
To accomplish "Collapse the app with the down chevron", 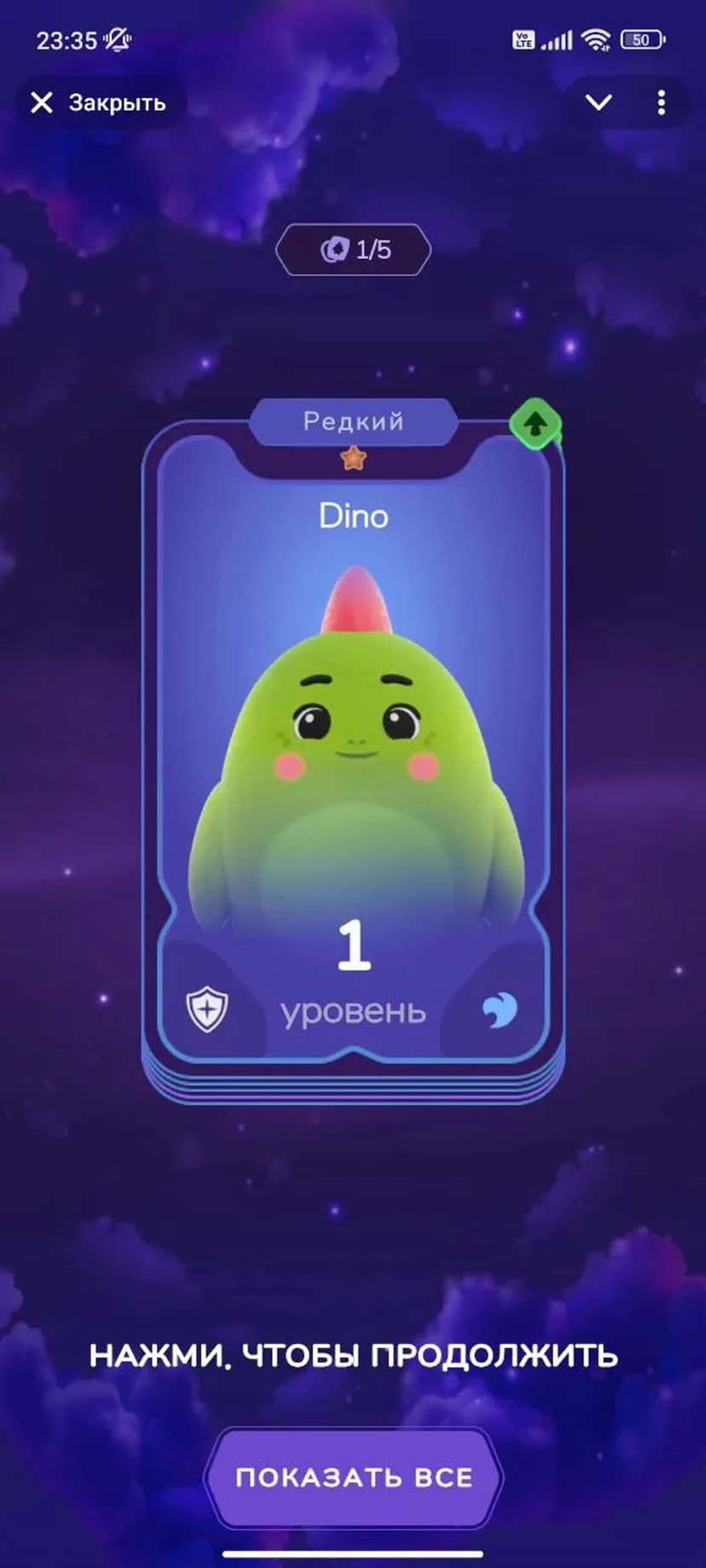I will (x=599, y=103).
